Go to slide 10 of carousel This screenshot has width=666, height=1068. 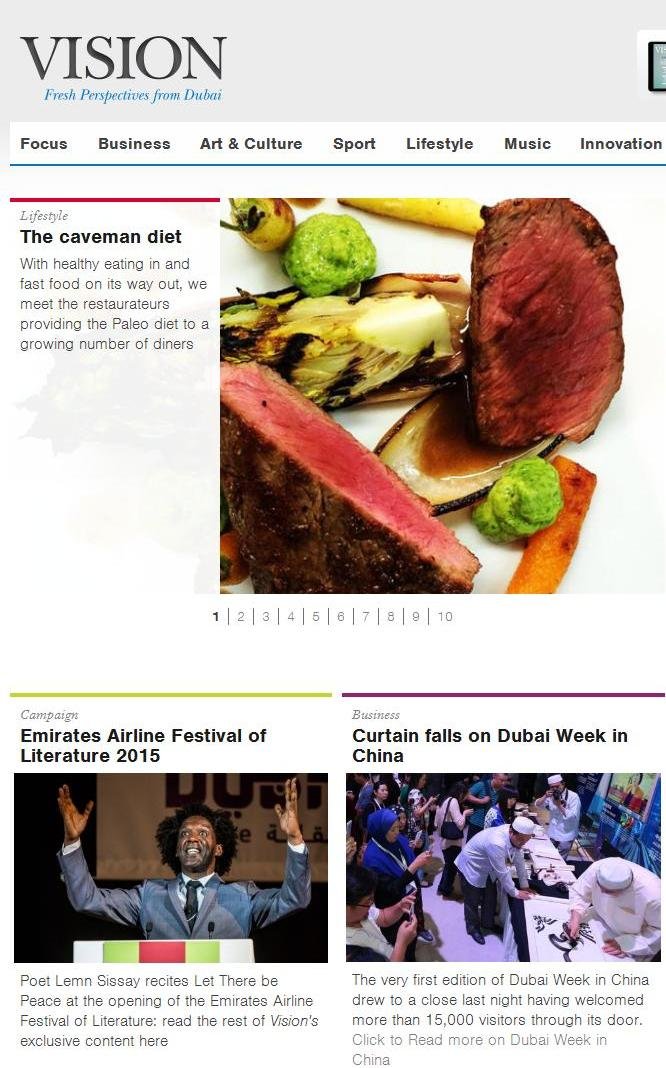tap(445, 616)
